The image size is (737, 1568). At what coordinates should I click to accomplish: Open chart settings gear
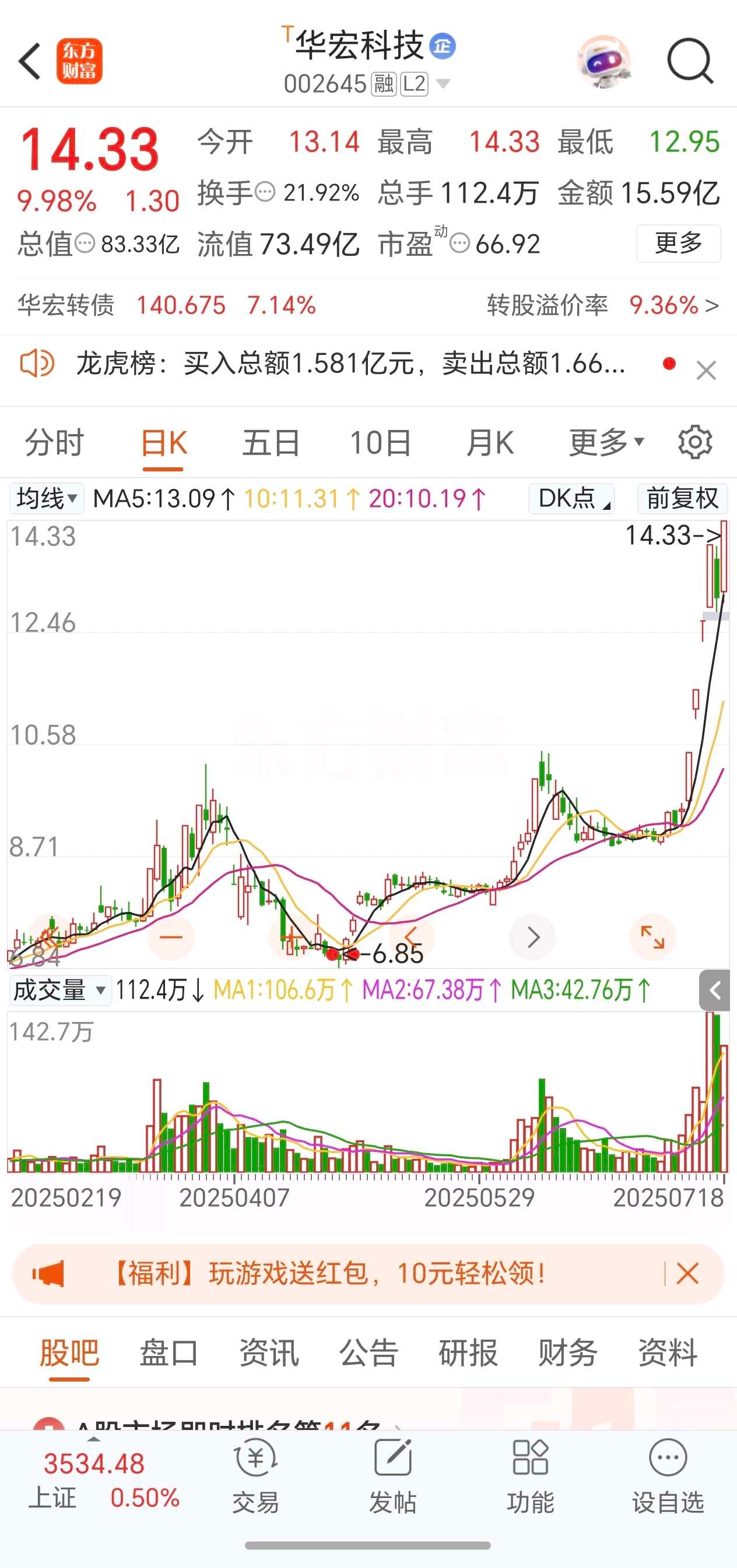pos(695,442)
